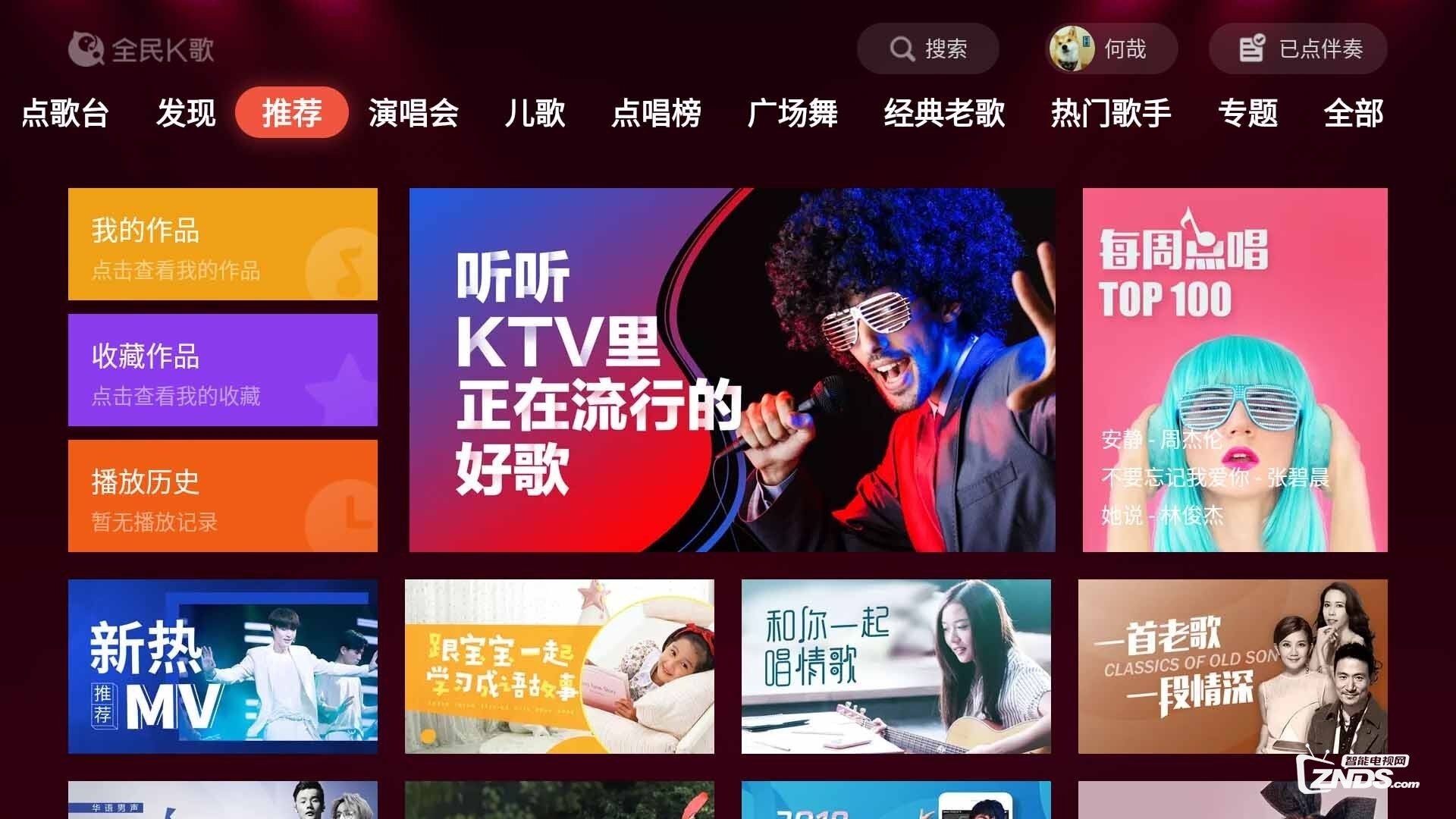Image resolution: width=1456 pixels, height=819 pixels.
Task: Open the 听听KTV里正在流行的好歌 banner
Action: coord(732,370)
